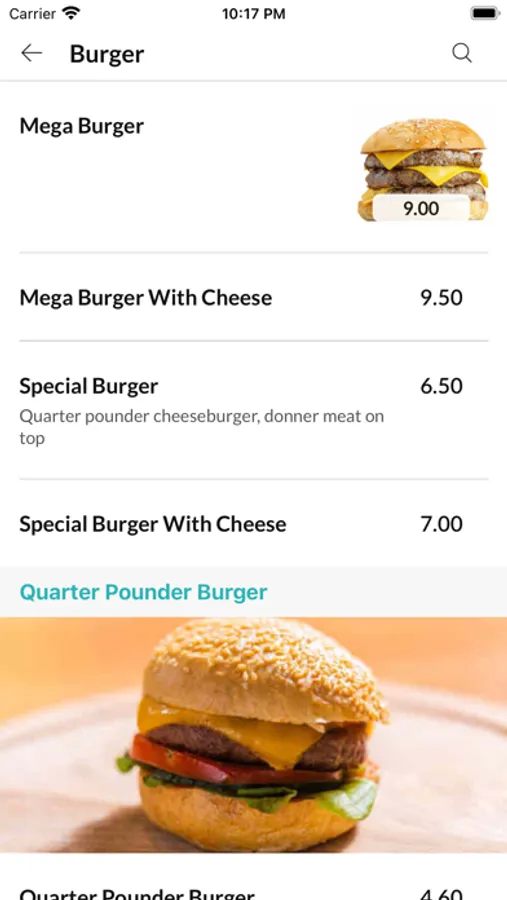Choose the Special Burger row

tap(253, 410)
